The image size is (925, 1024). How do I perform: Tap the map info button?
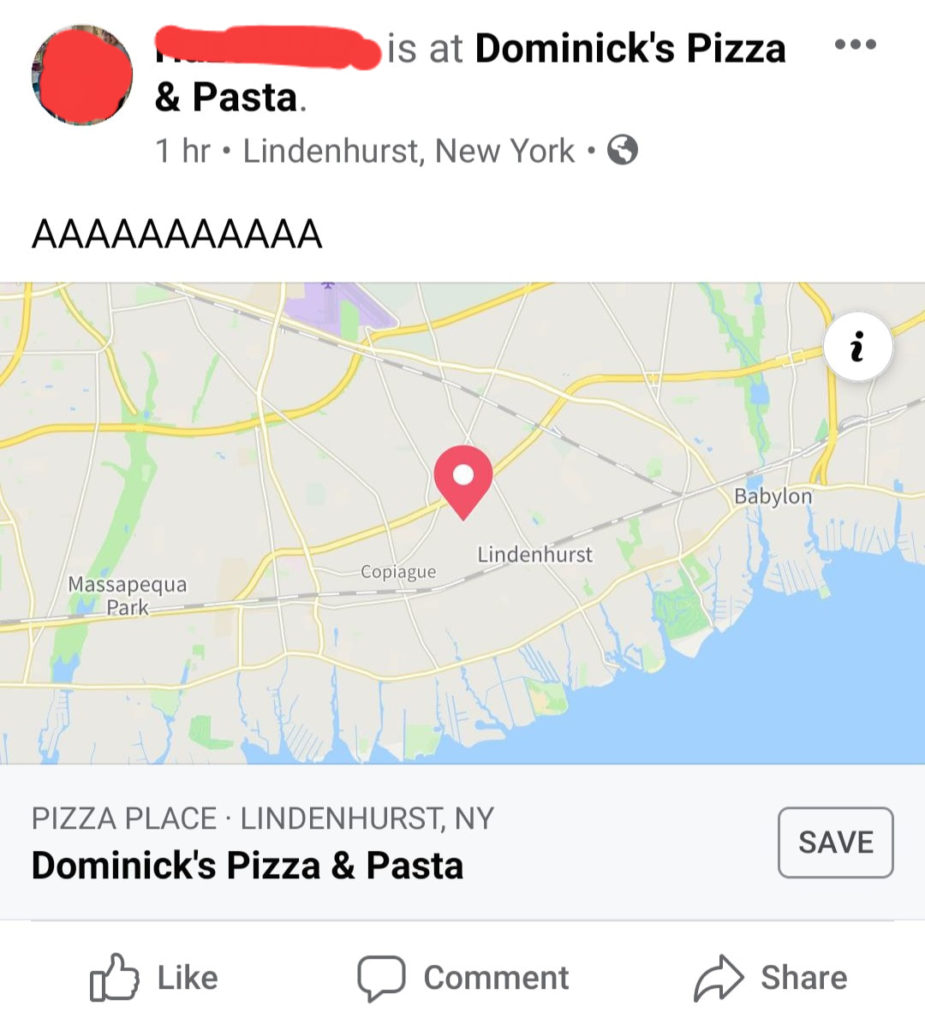pyautogui.click(x=858, y=347)
